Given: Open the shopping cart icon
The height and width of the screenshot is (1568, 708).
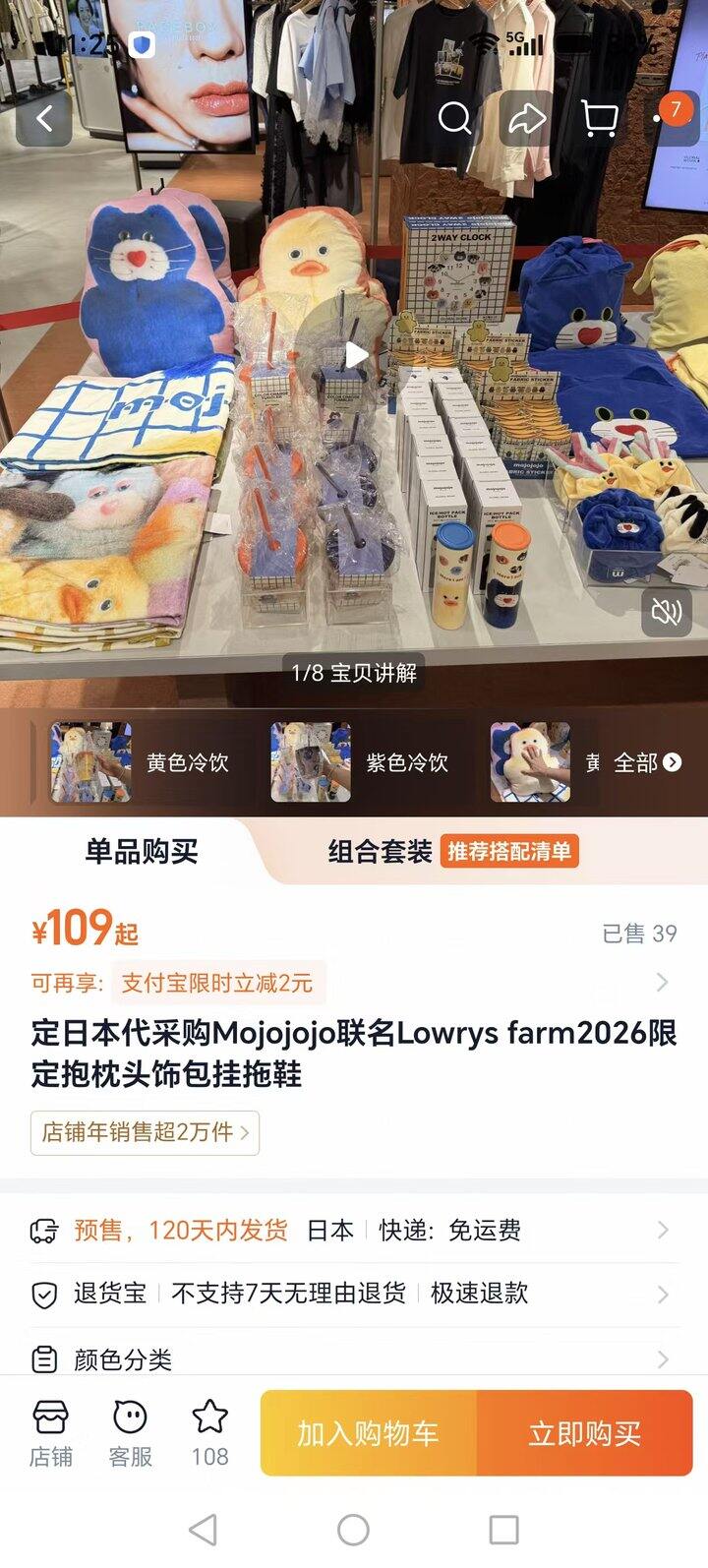Looking at the screenshot, I should coord(600,119).
